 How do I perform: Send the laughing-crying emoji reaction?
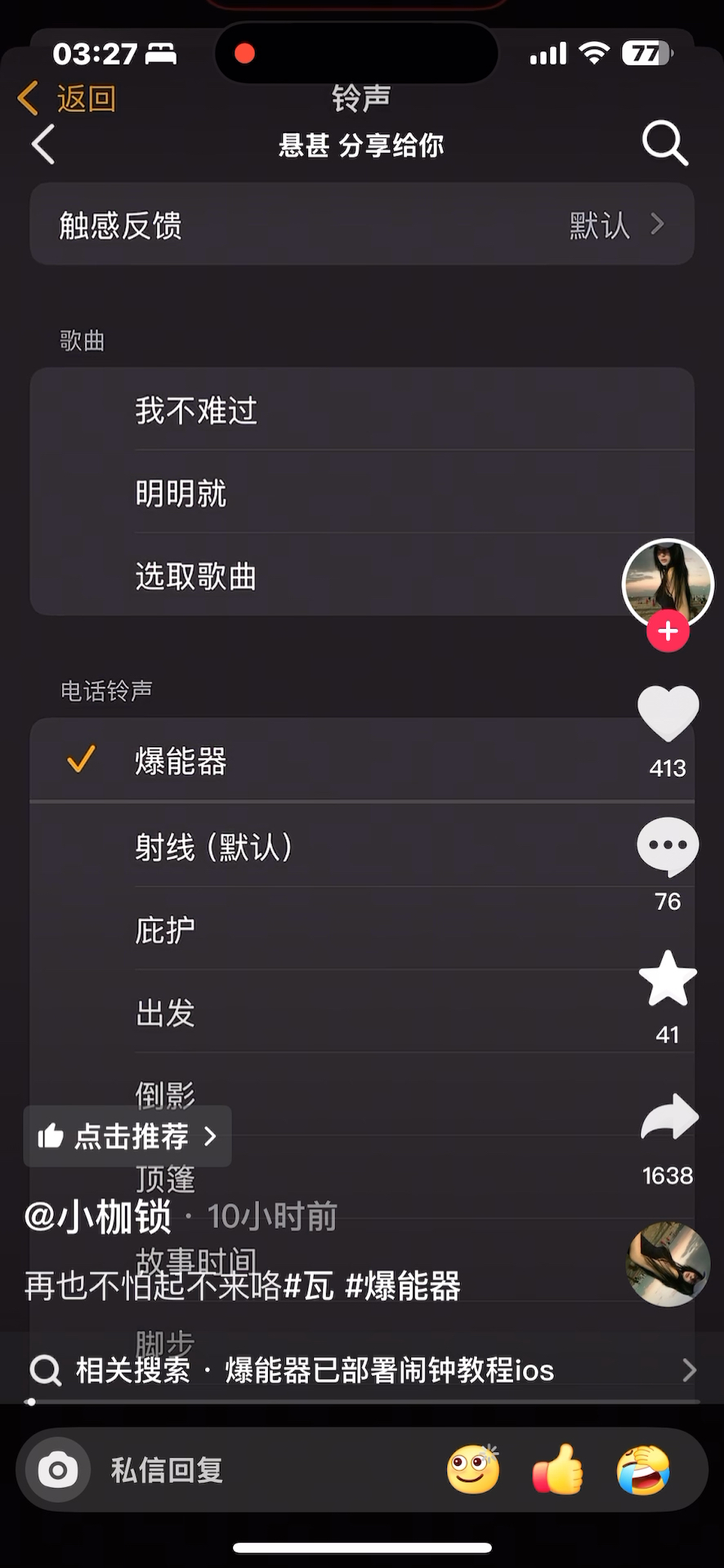click(643, 1470)
